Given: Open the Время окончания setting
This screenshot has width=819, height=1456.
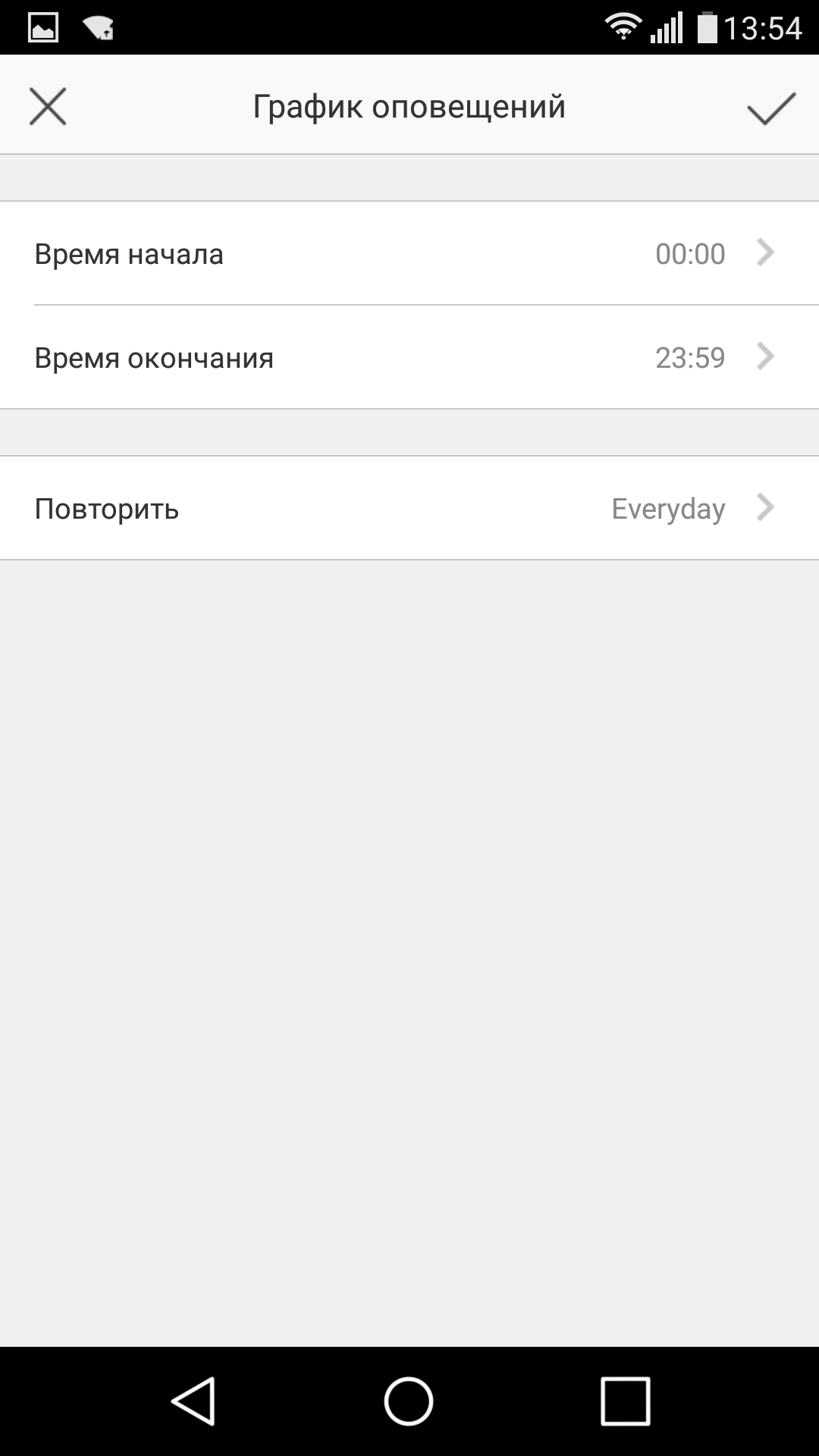Looking at the screenshot, I should [x=409, y=357].
